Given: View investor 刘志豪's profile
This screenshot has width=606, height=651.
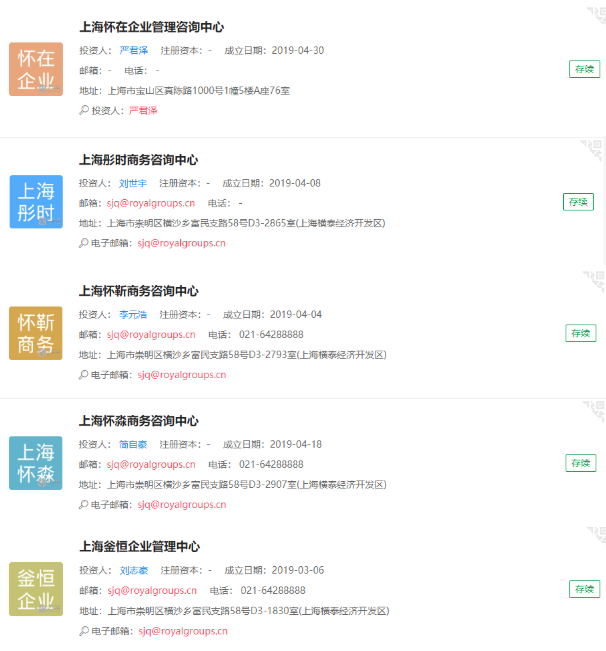Looking at the screenshot, I should click(x=134, y=570).
